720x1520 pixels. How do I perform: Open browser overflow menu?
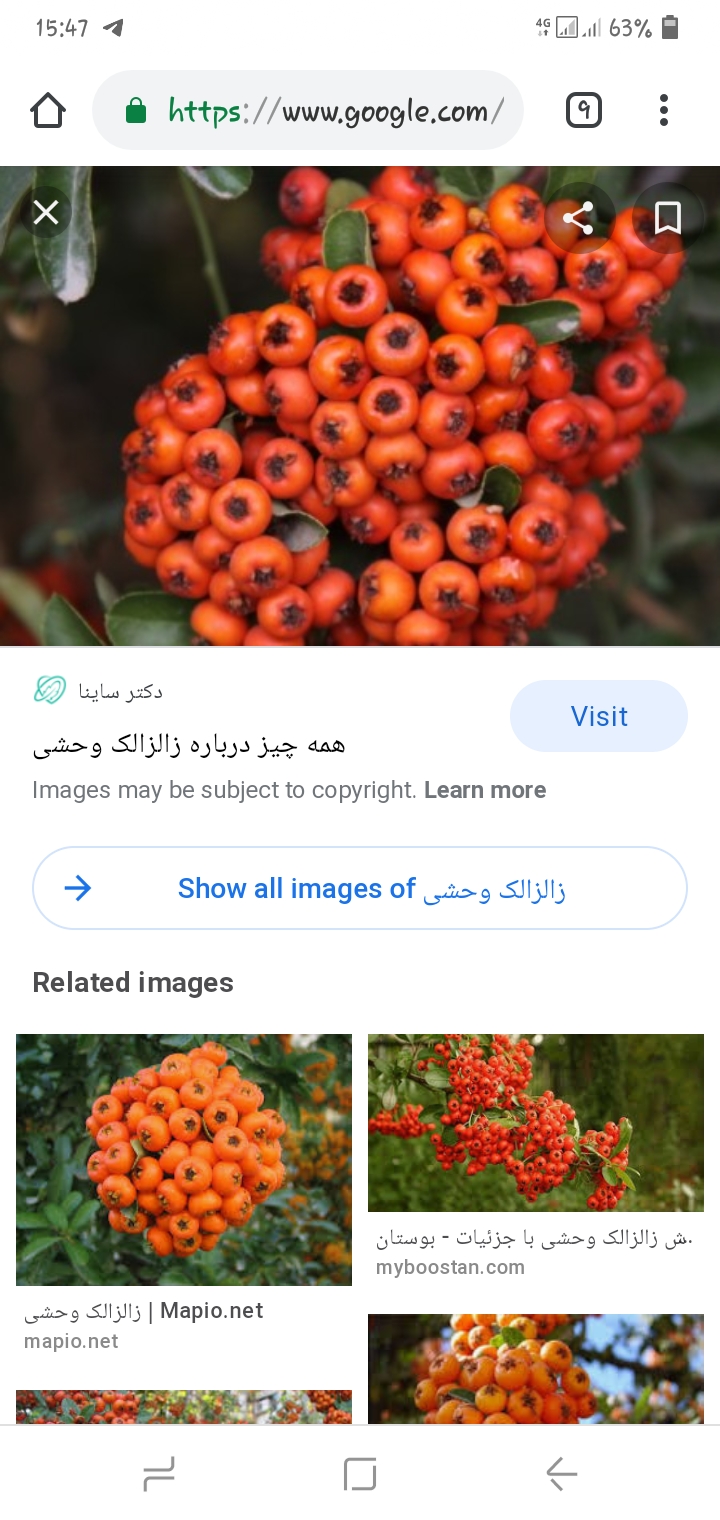[663, 110]
